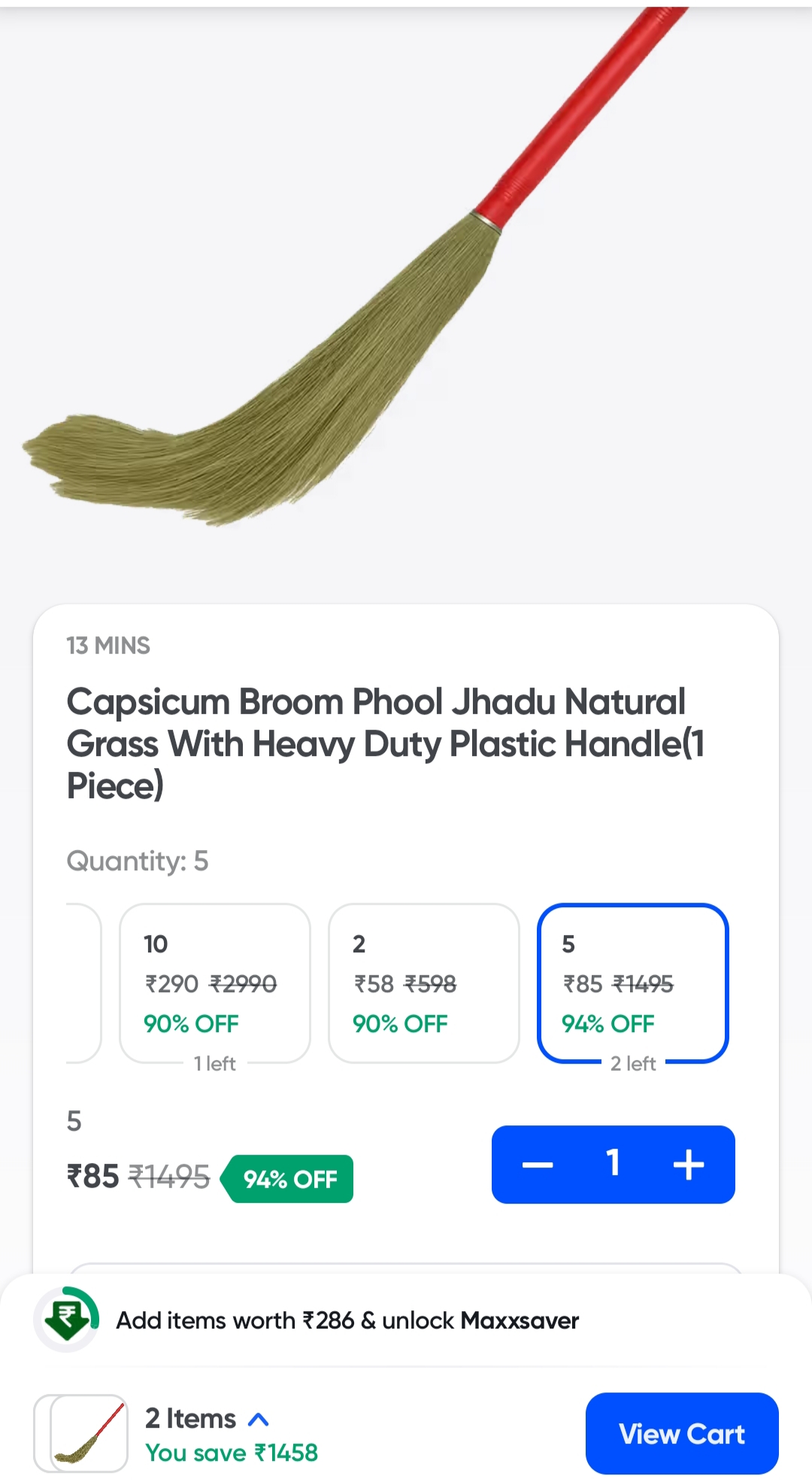Select the green 94% OFF badge
Screen dimensions: 812x1482
pyautogui.click(x=289, y=1179)
